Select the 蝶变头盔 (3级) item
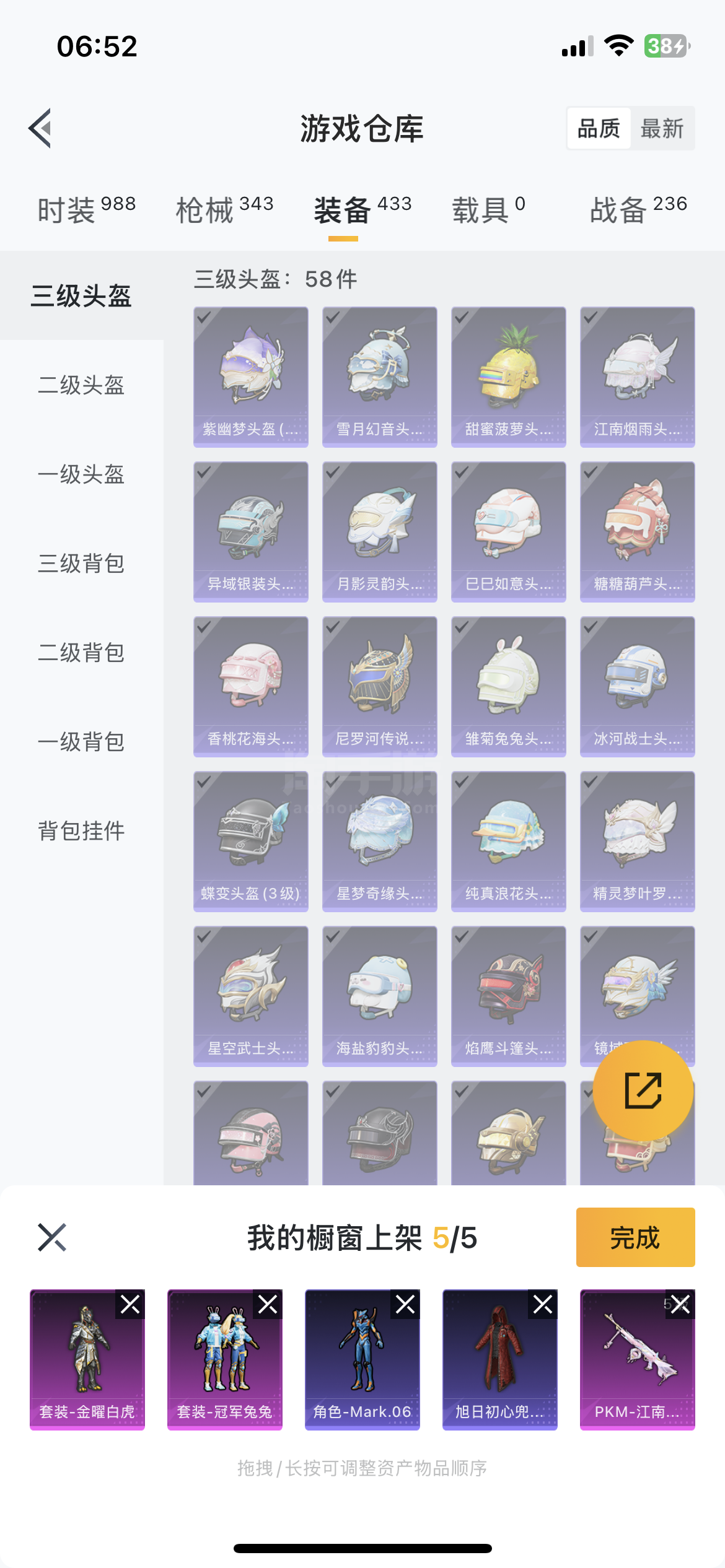Viewport: 725px width, 1568px height. 251,841
